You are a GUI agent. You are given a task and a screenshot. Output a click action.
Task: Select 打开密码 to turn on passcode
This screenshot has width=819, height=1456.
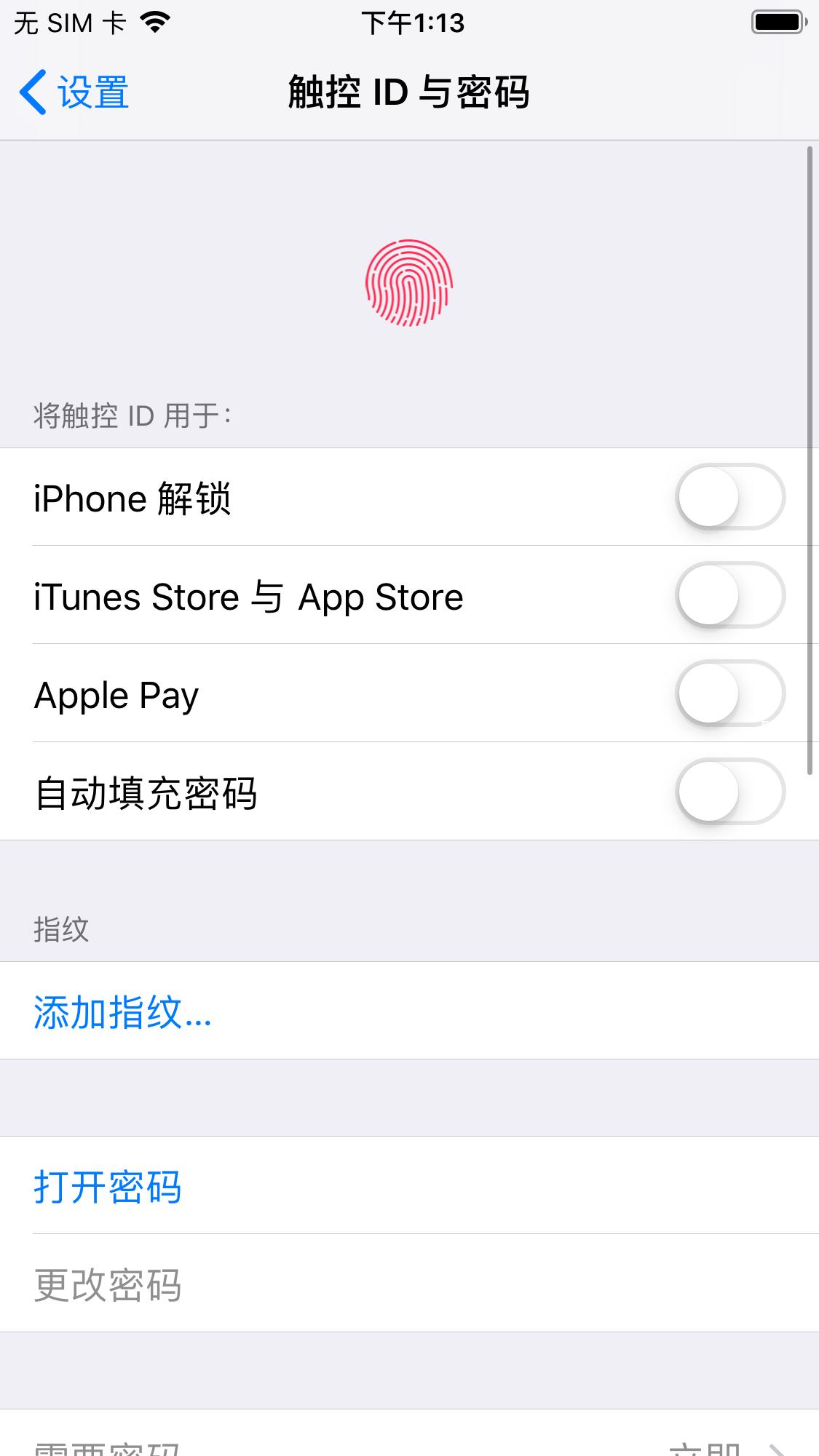click(108, 1186)
